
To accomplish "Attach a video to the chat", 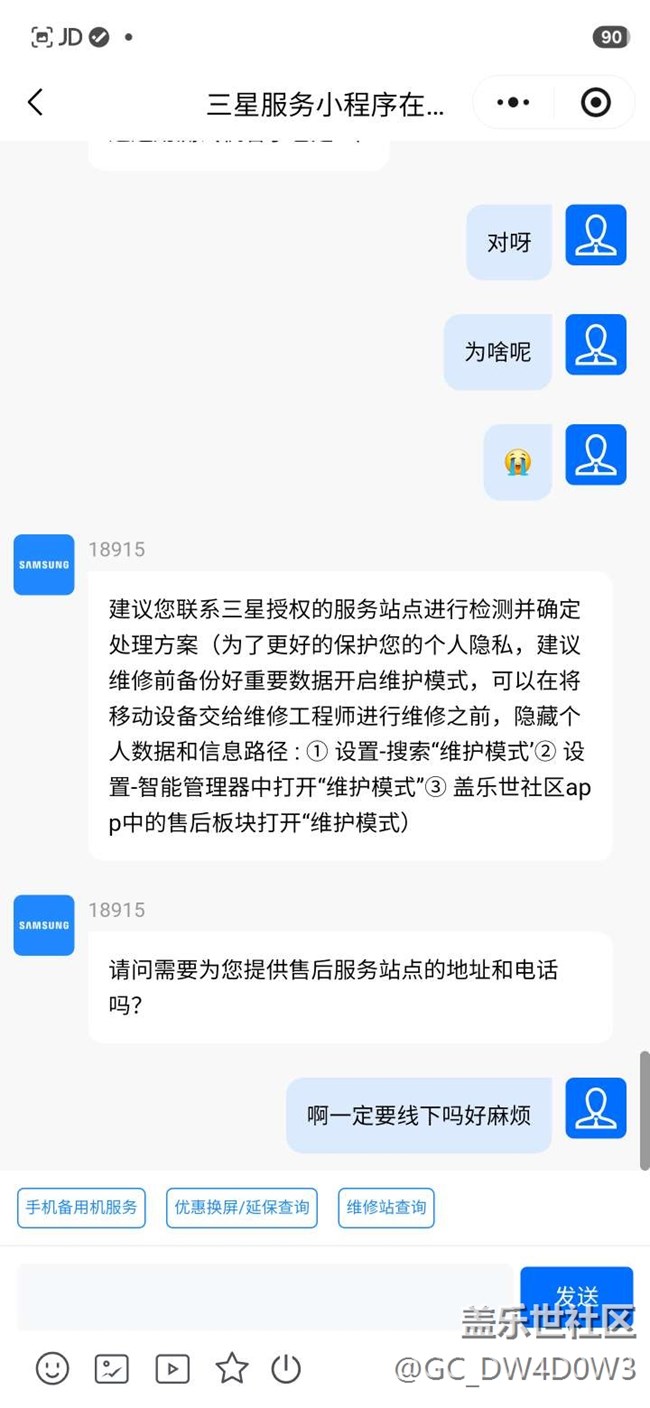I will tap(172, 1368).
